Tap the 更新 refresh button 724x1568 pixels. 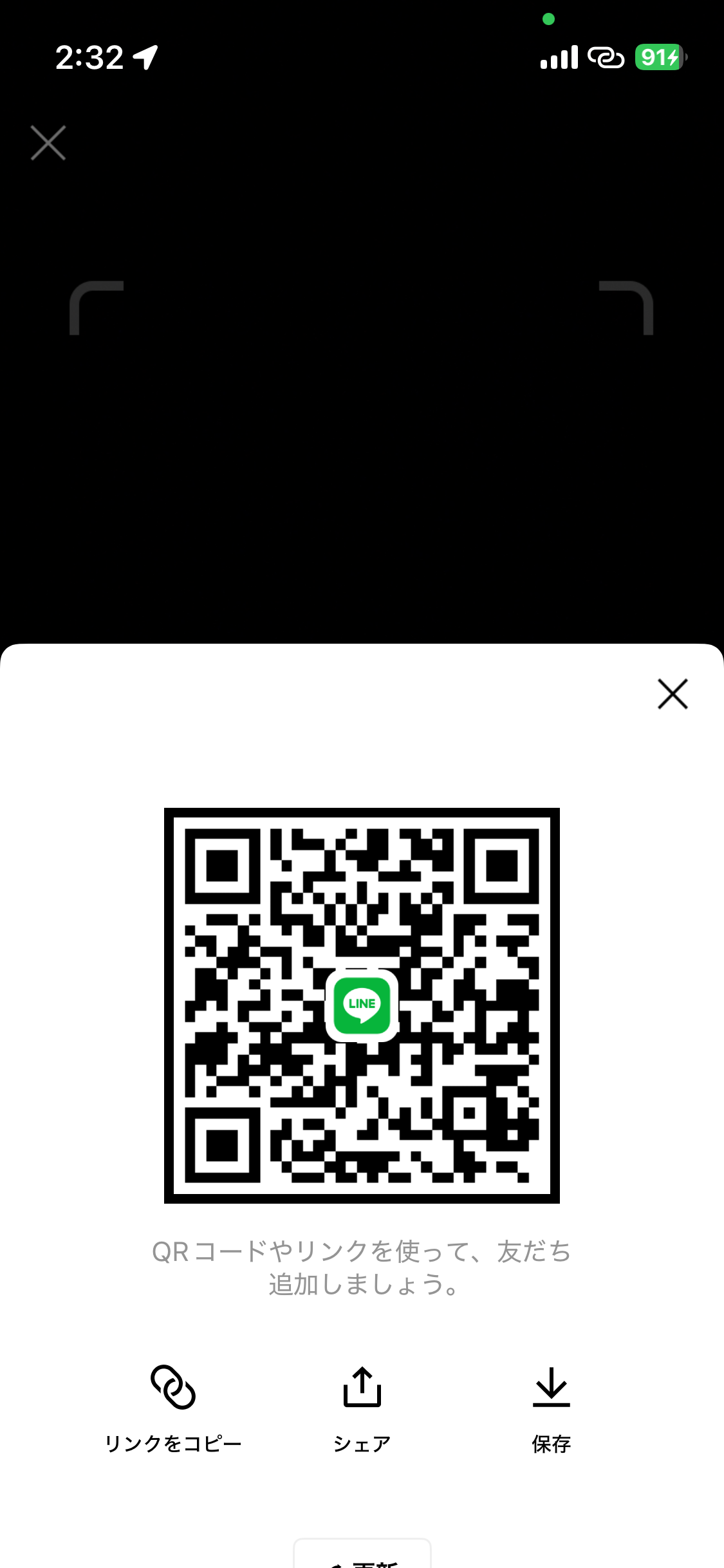coord(362,1556)
